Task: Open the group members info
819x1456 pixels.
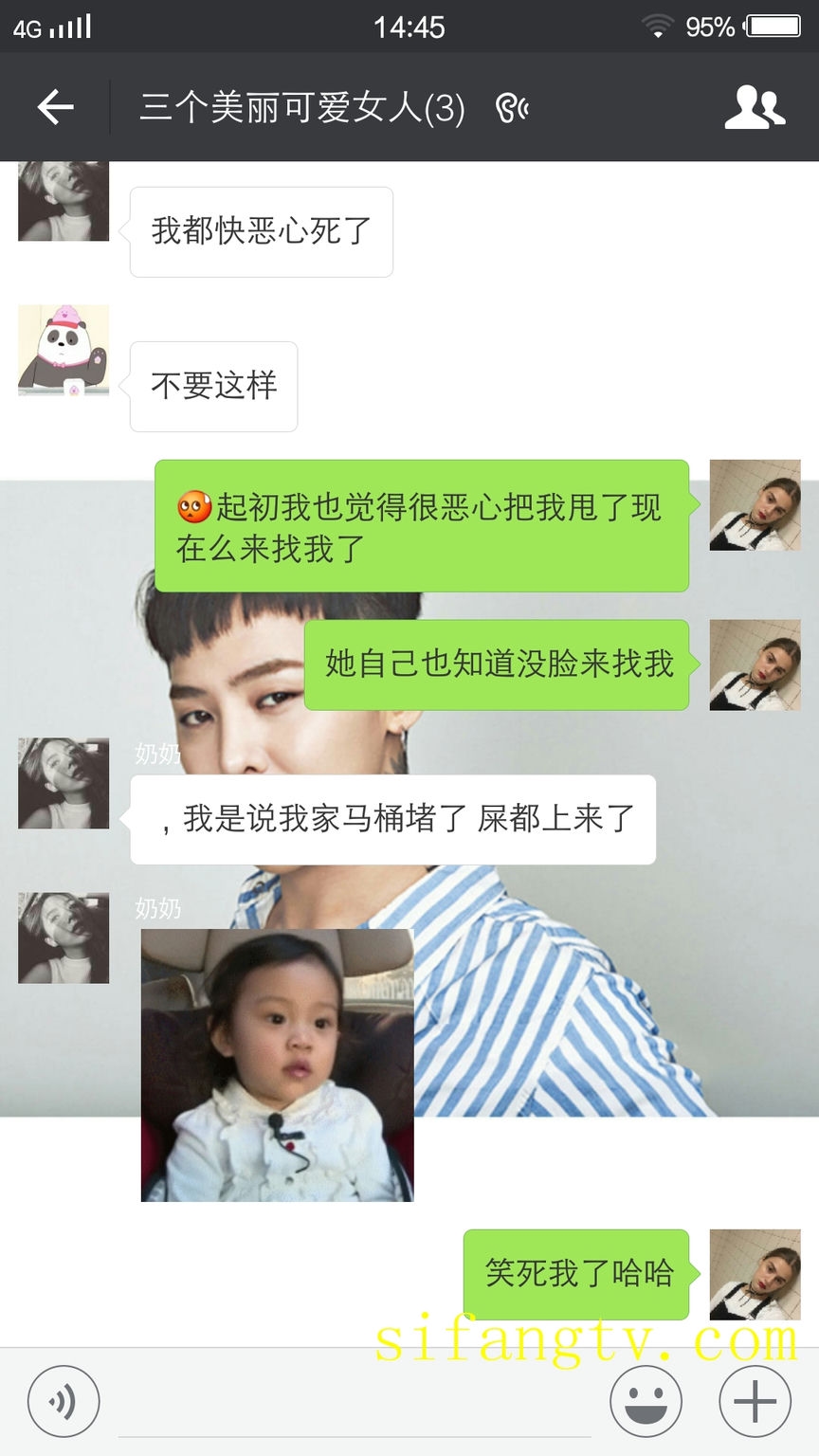Action: coord(755,107)
